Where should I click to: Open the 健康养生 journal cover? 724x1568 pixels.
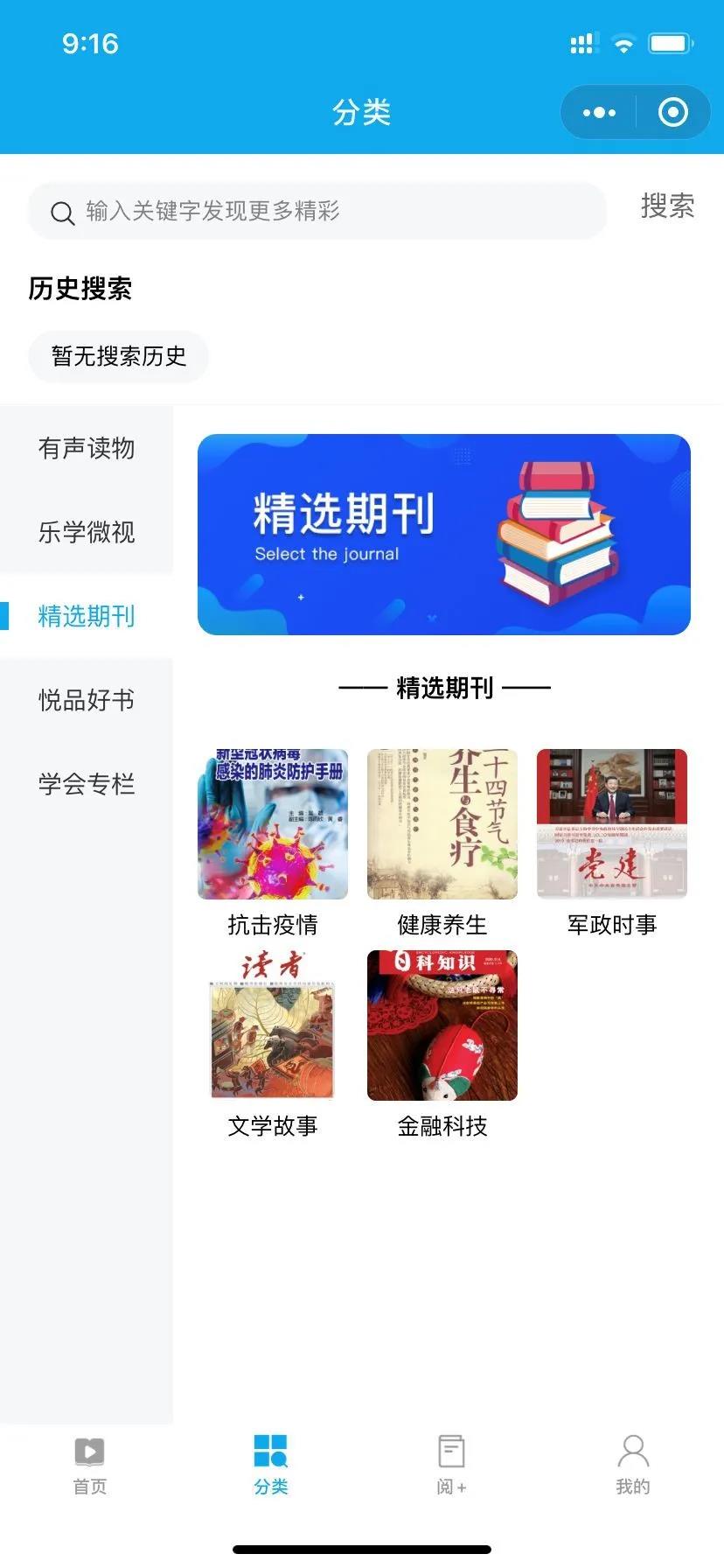(442, 823)
